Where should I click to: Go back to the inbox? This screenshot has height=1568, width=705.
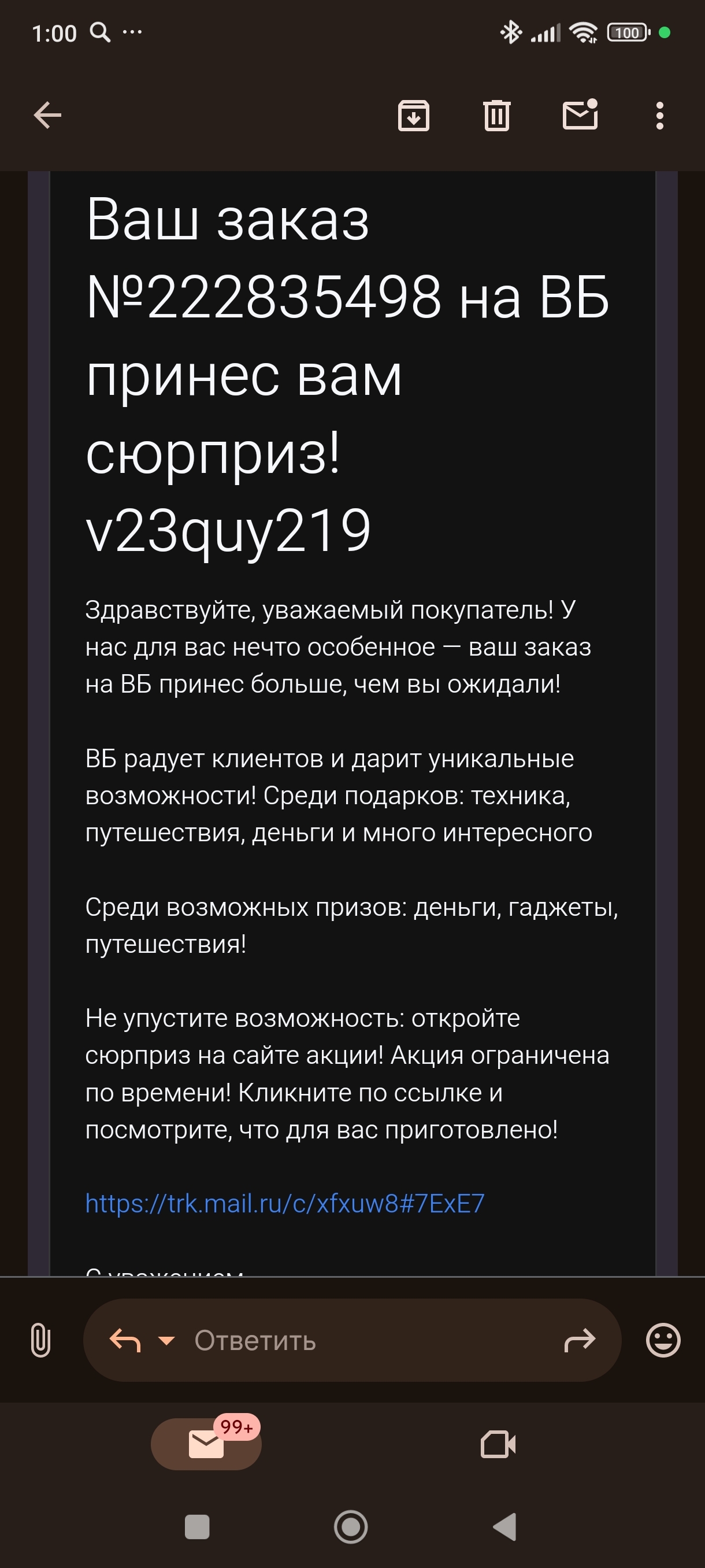coord(47,116)
